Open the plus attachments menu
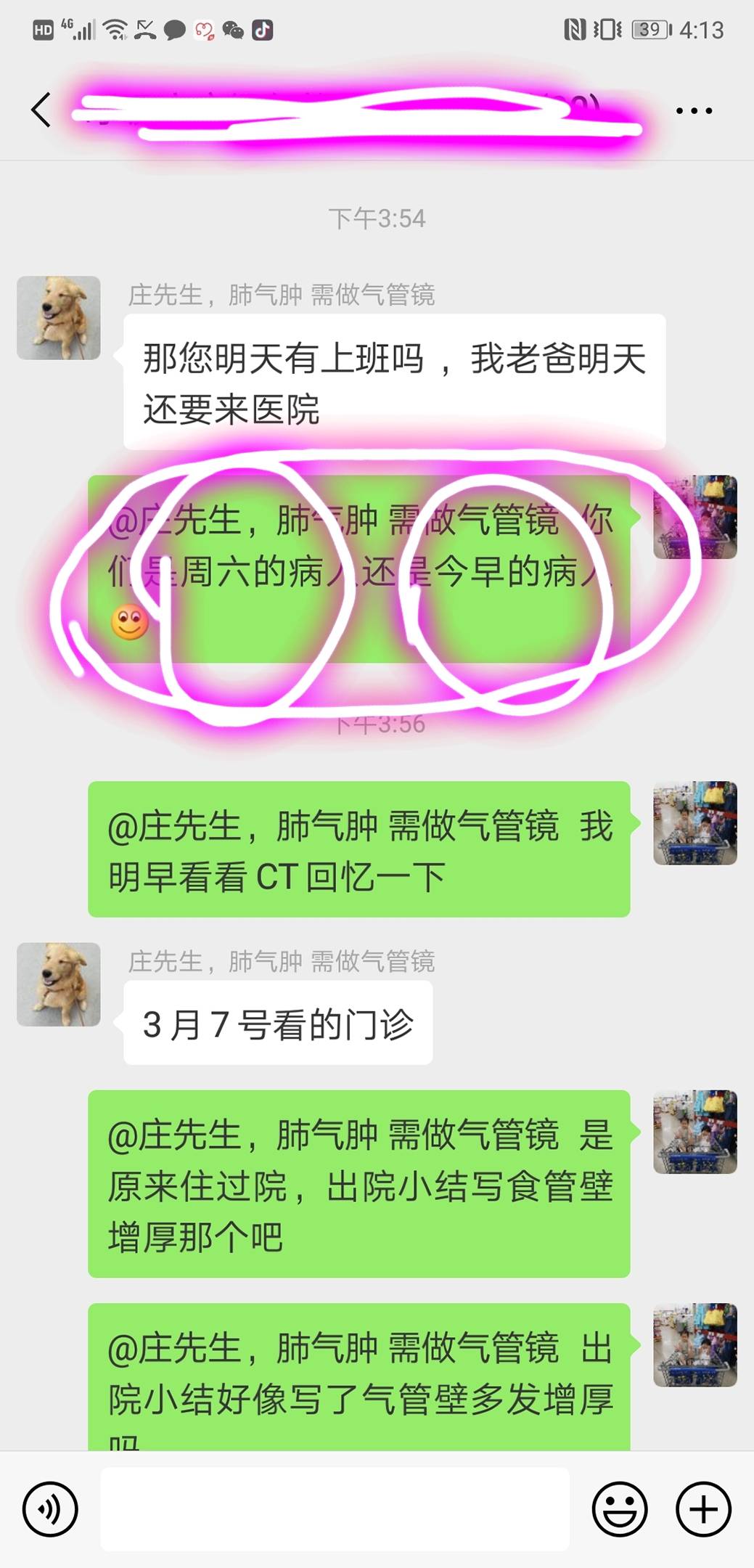 pos(703,1509)
